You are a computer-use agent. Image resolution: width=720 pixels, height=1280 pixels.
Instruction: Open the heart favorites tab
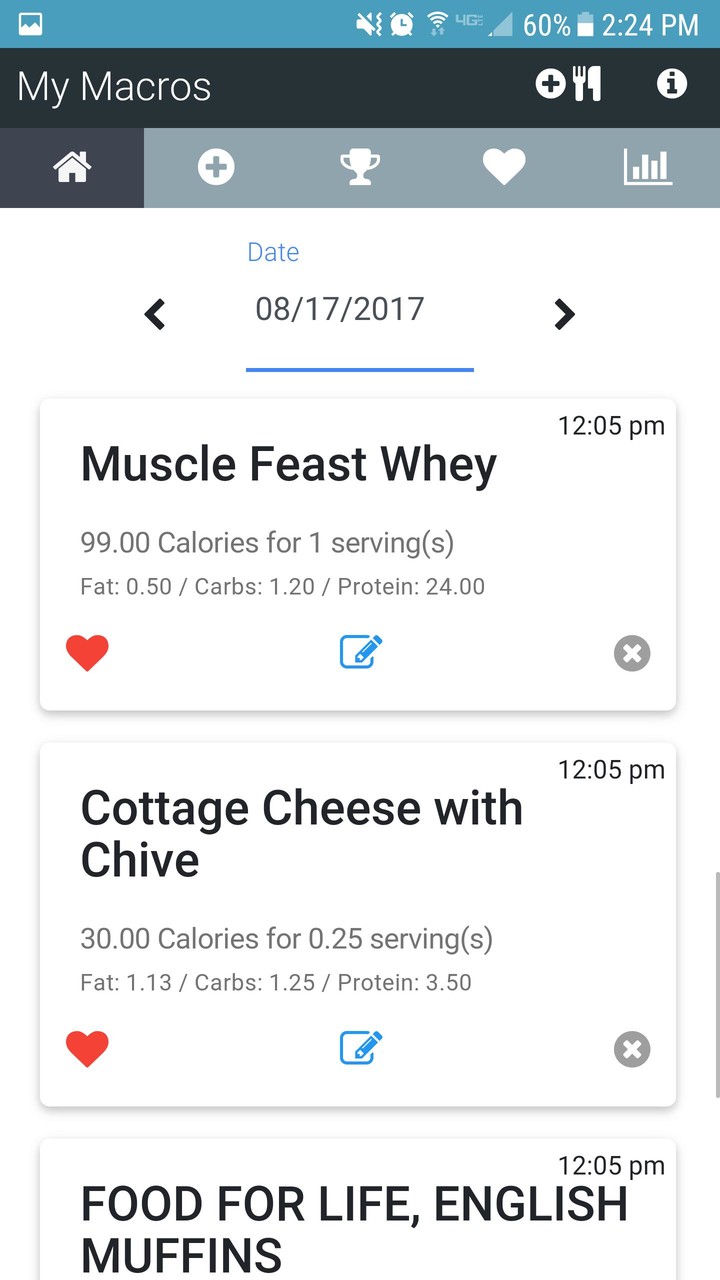(x=504, y=168)
